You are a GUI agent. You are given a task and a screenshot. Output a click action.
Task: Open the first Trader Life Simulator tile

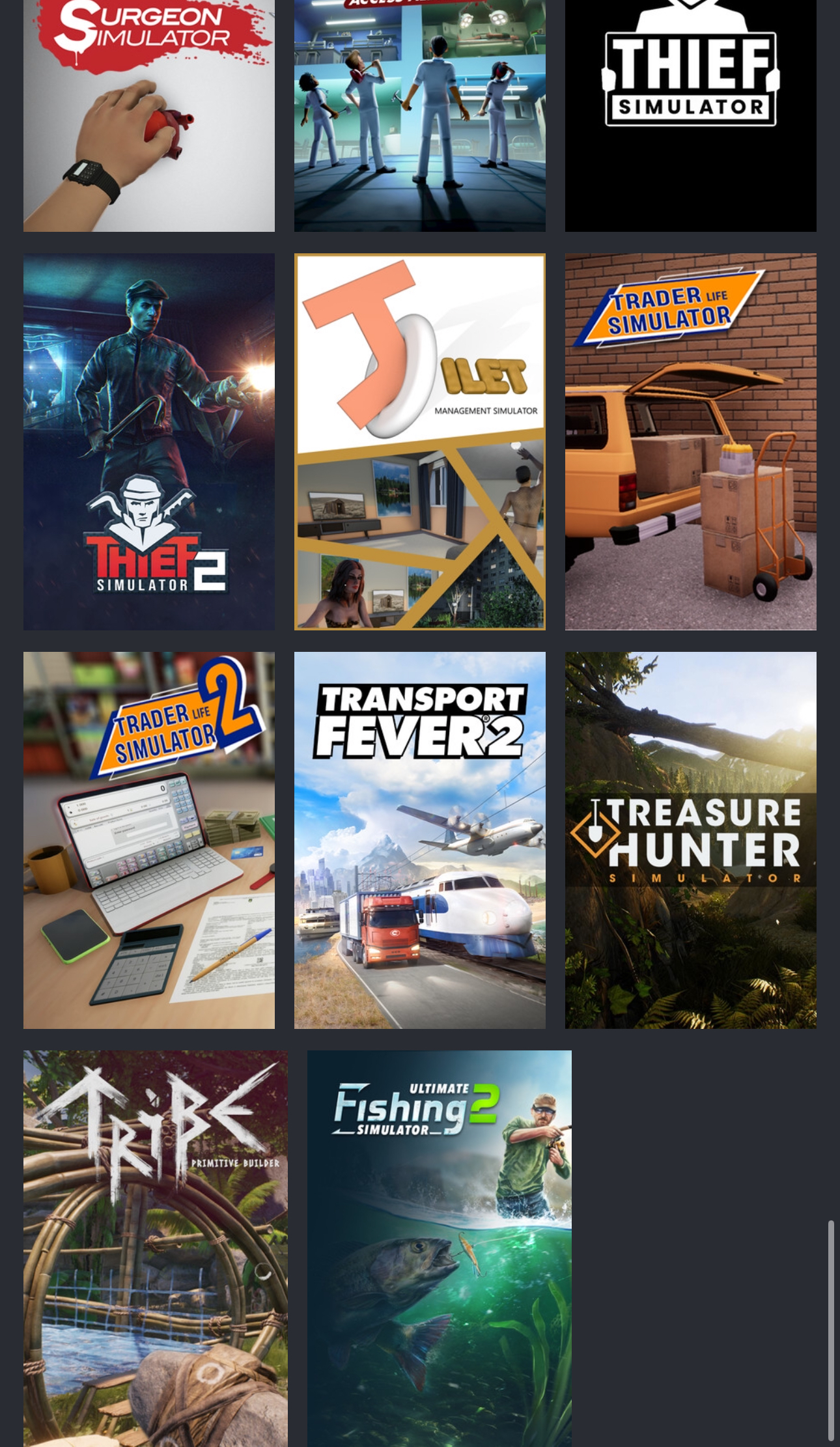[x=690, y=442]
